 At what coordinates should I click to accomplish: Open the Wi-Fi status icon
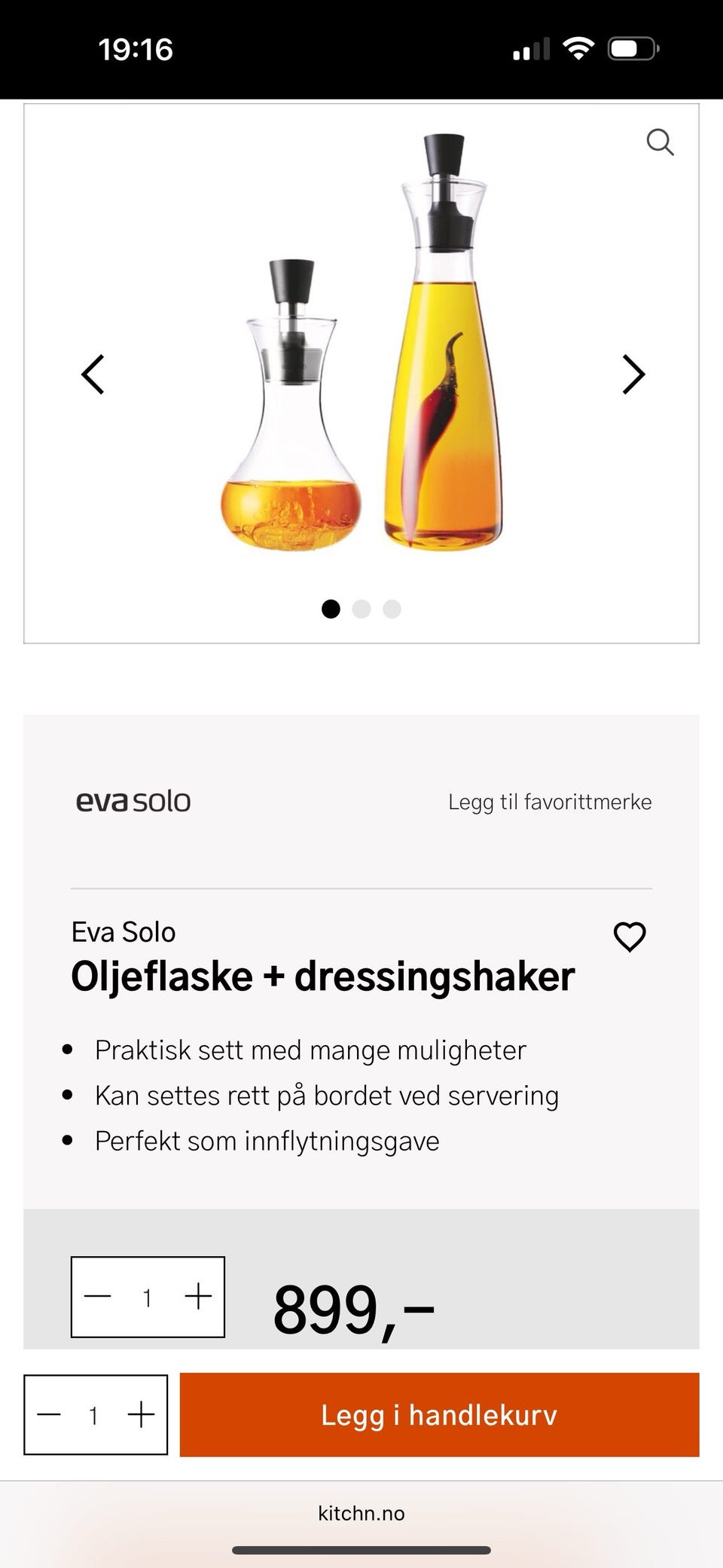click(x=578, y=47)
